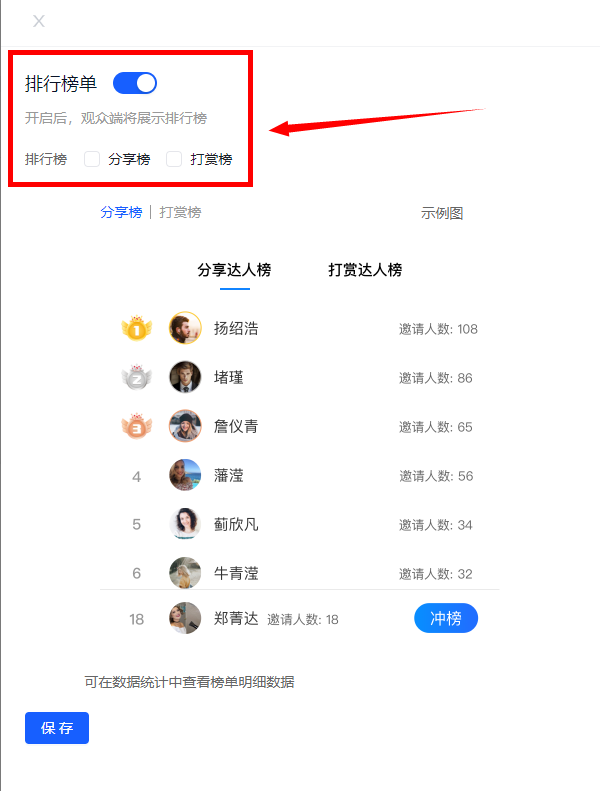Viewport: 600px width, 791px height.
Task: Select the 分享达人榜 tab
Action: pyautogui.click(x=234, y=270)
